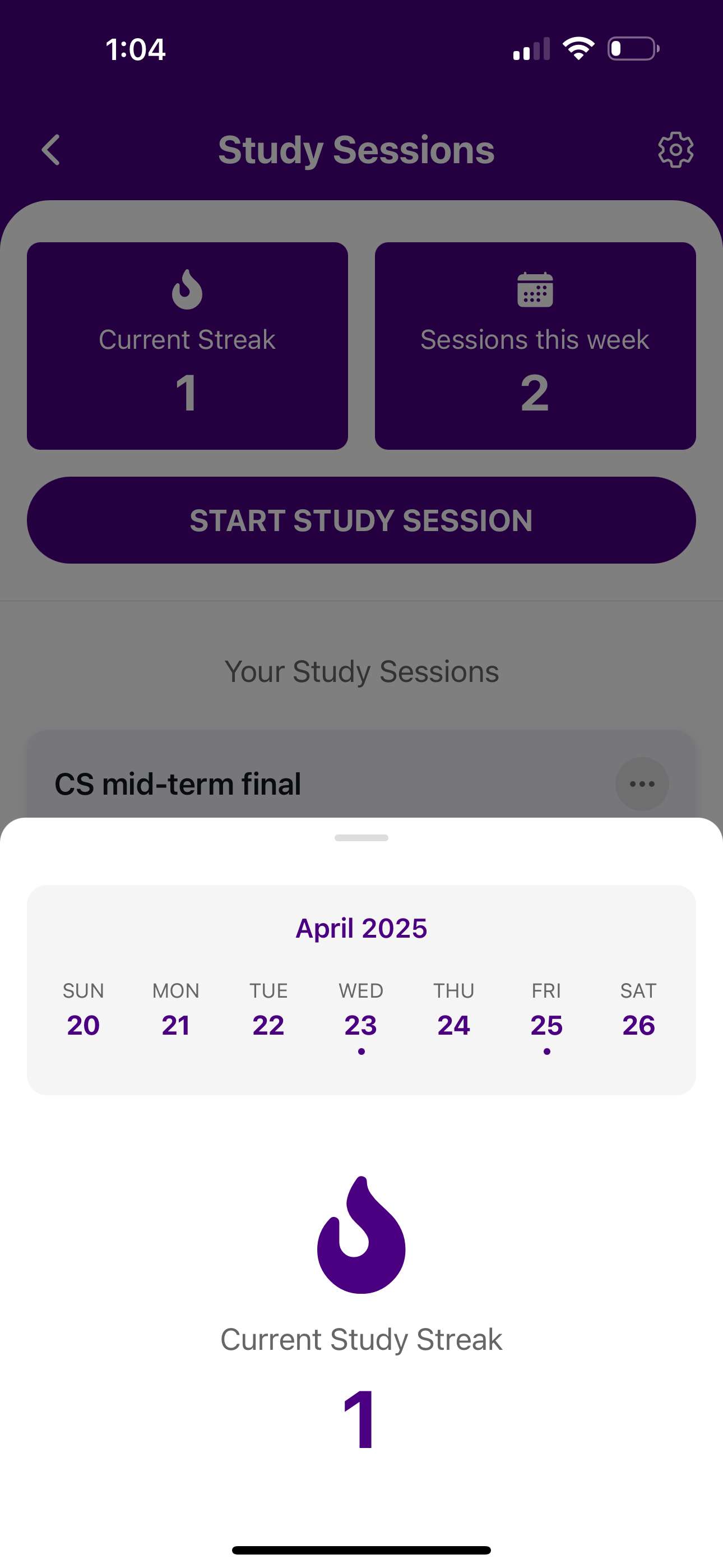
Task: Choose Sunday 20 in the week strip
Action: (84, 1025)
